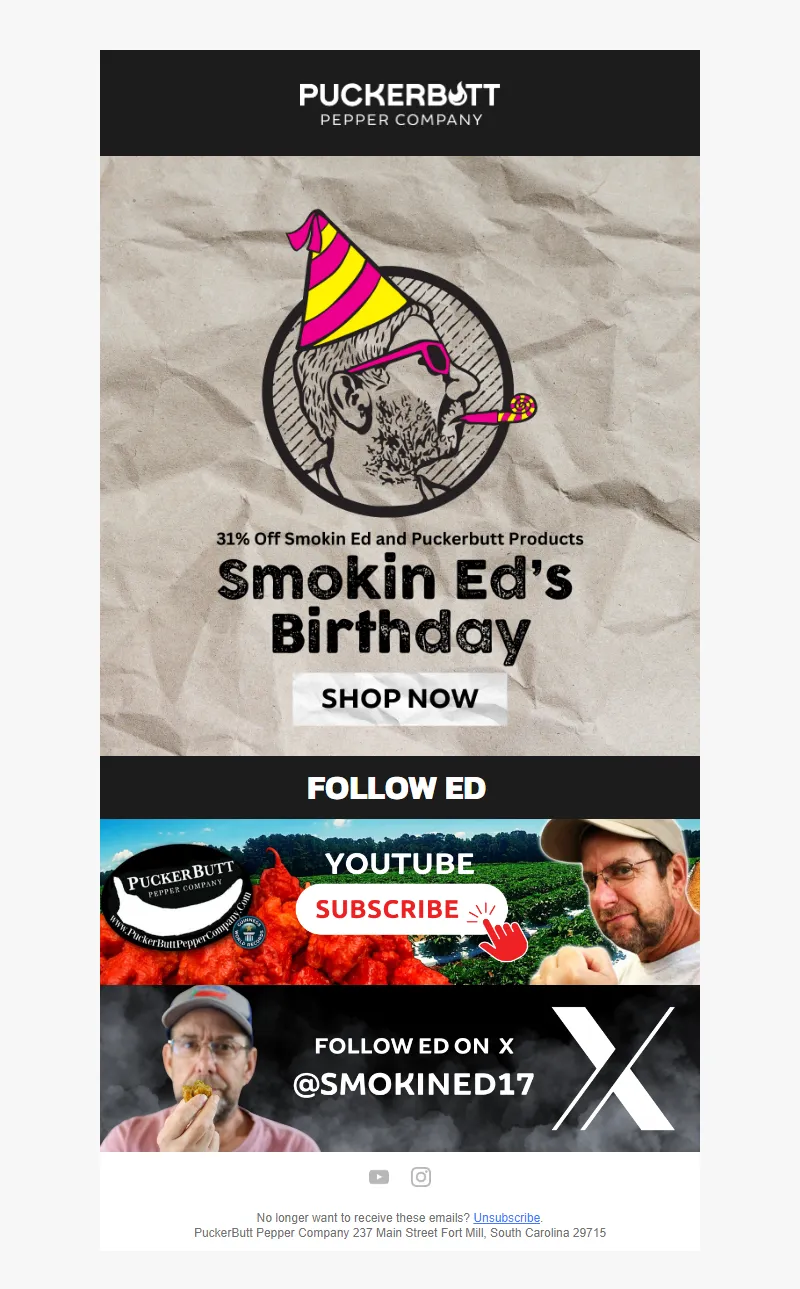Tap the Shop Now birthday sale banner
Viewport: 800px width, 1289px height.
click(x=400, y=697)
